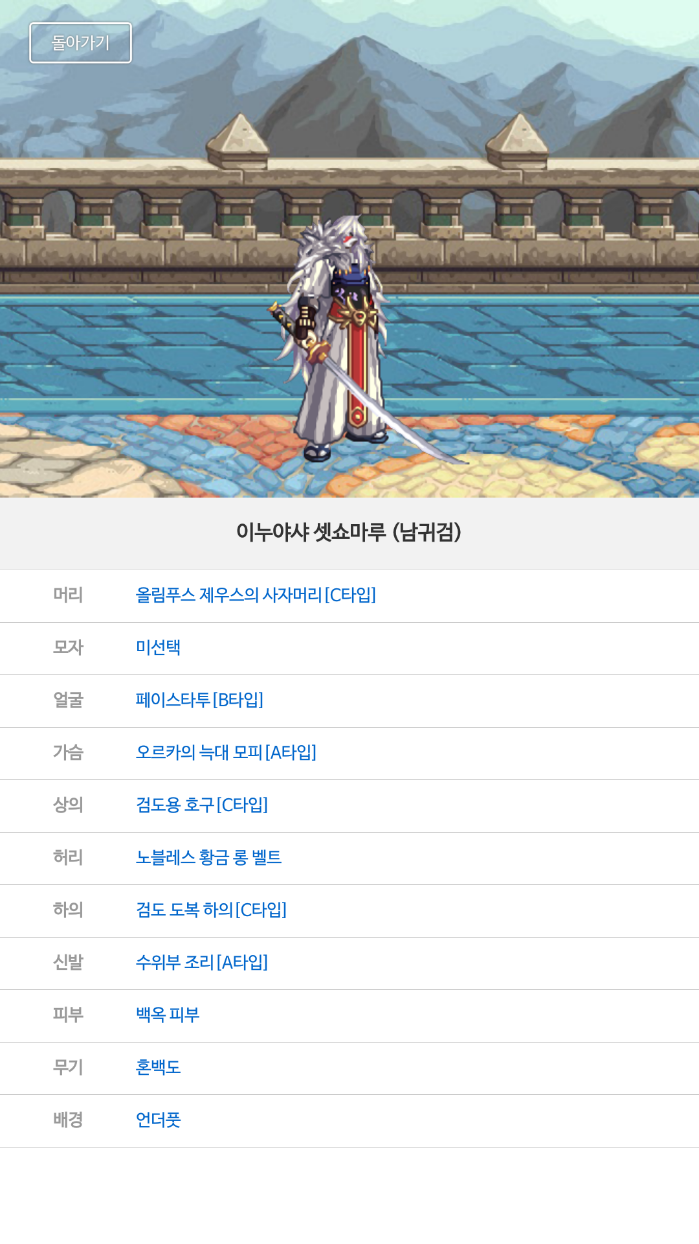Open the 페이스타투 [B타입] link
The width and height of the screenshot is (699, 1244).
(x=199, y=700)
